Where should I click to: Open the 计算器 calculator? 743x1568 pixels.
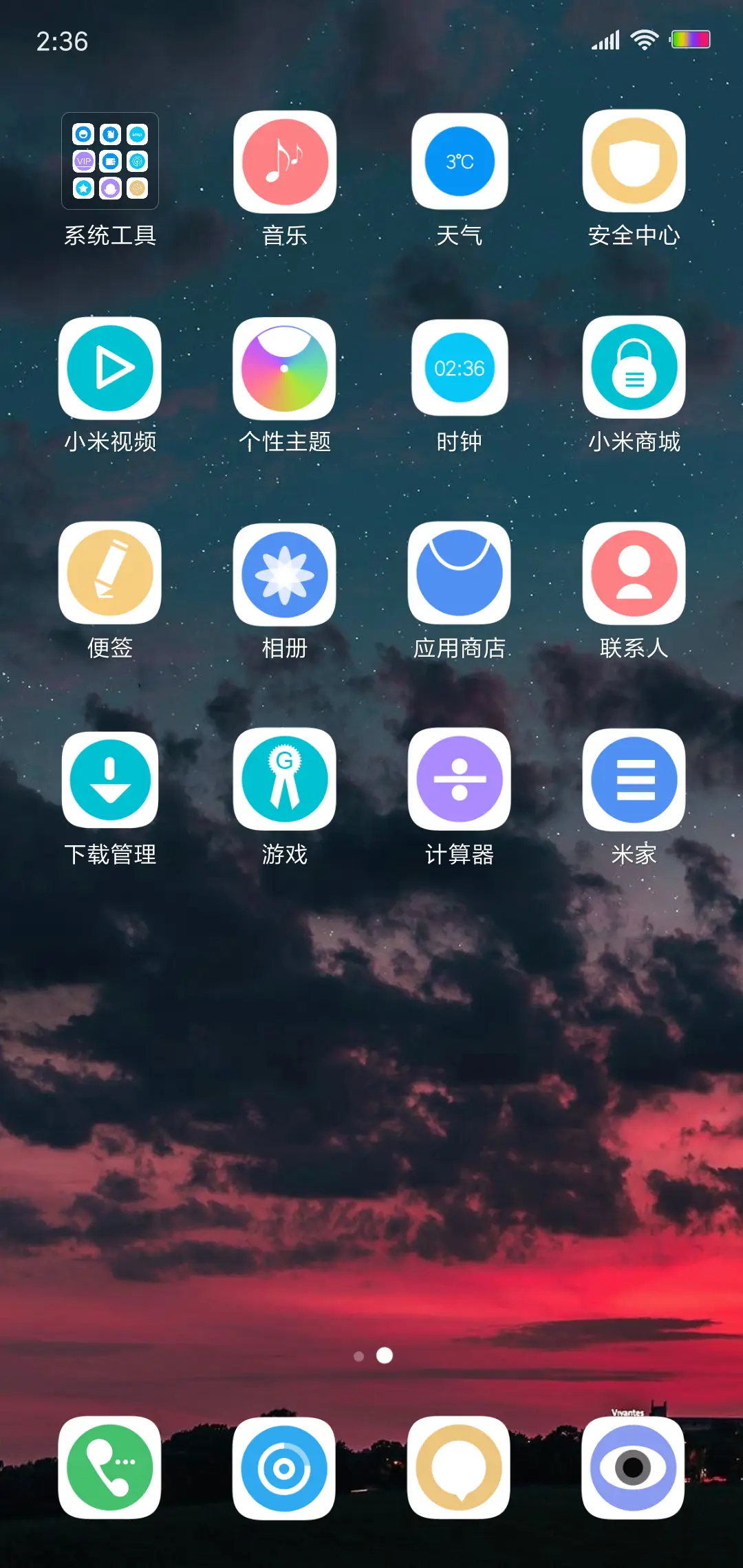(x=459, y=781)
